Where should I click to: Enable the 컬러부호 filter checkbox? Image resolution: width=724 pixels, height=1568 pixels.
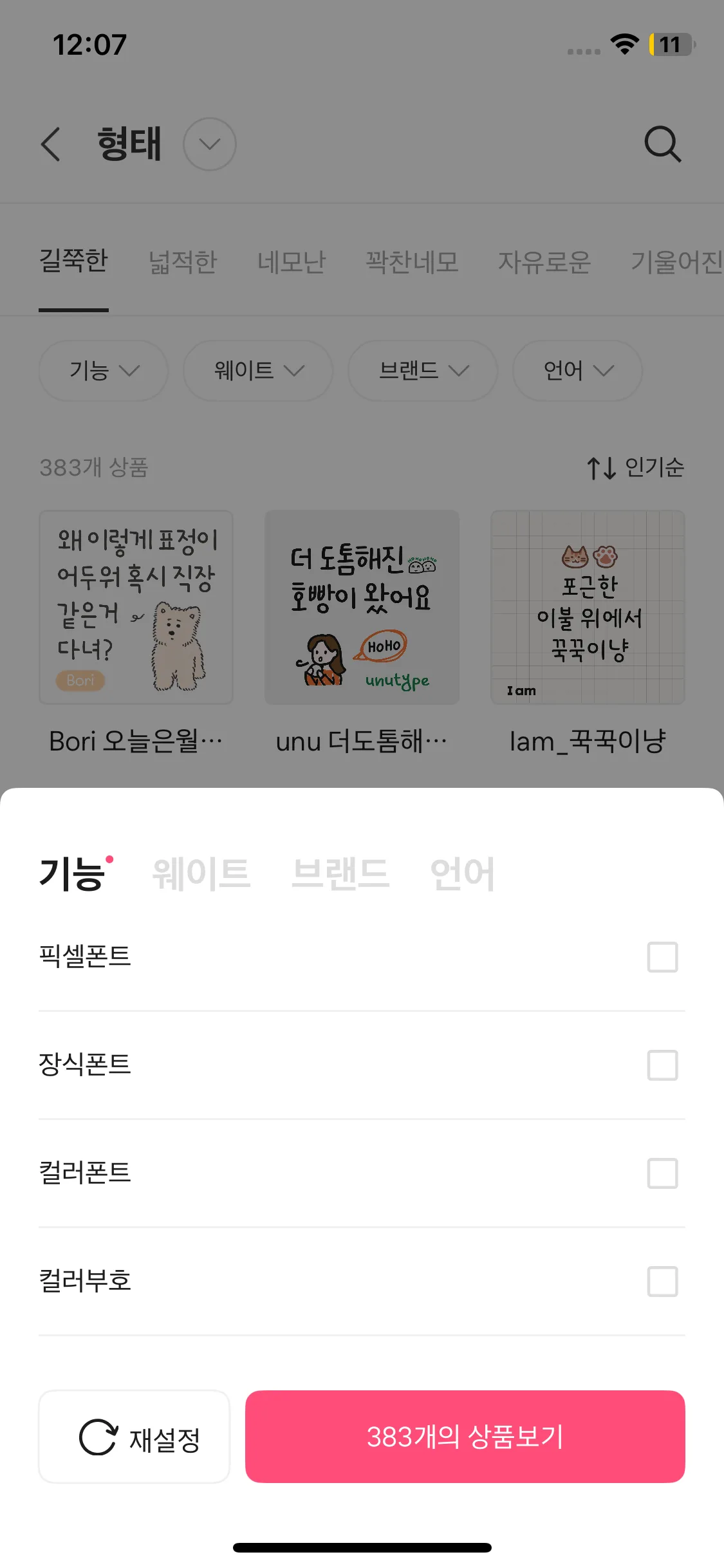coord(662,1282)
